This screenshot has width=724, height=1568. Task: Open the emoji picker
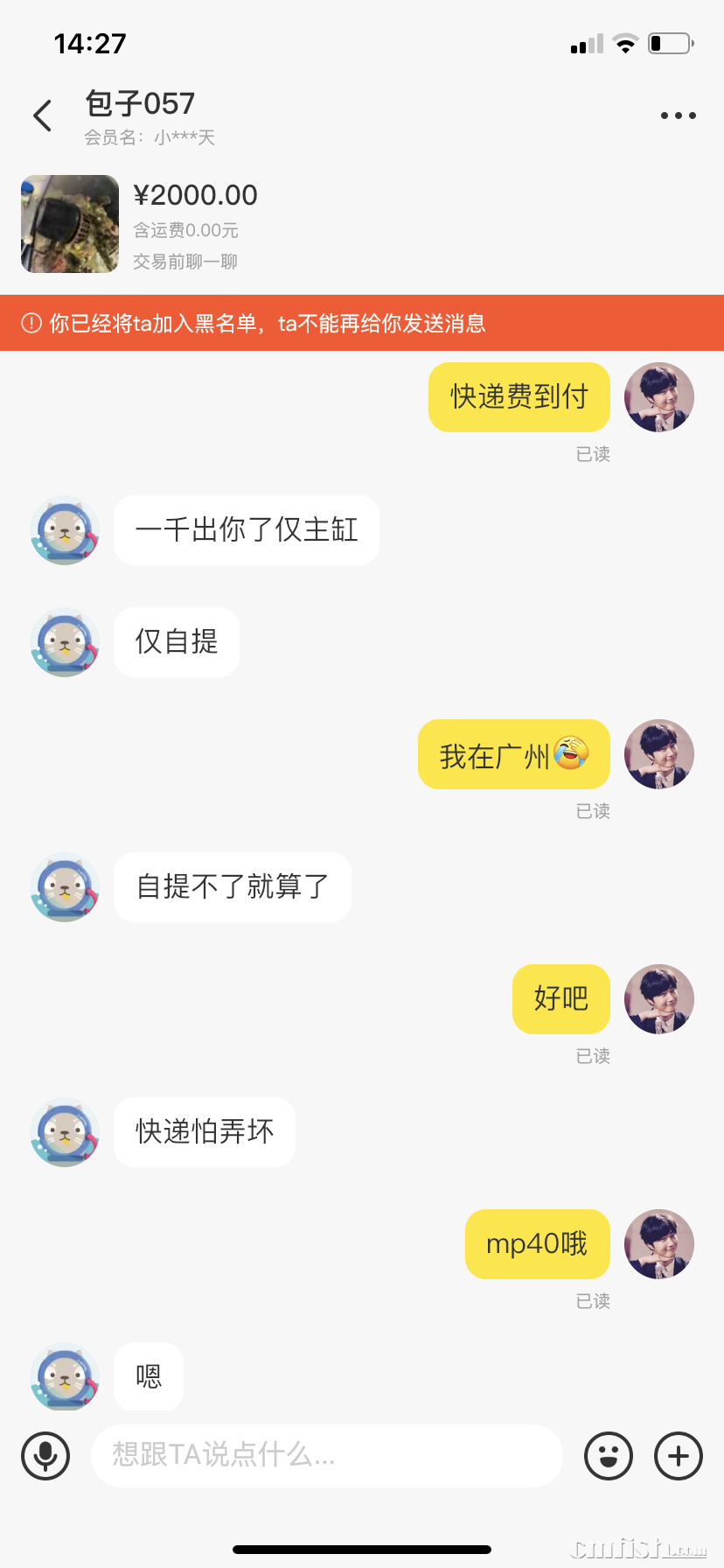(609, 1456)
